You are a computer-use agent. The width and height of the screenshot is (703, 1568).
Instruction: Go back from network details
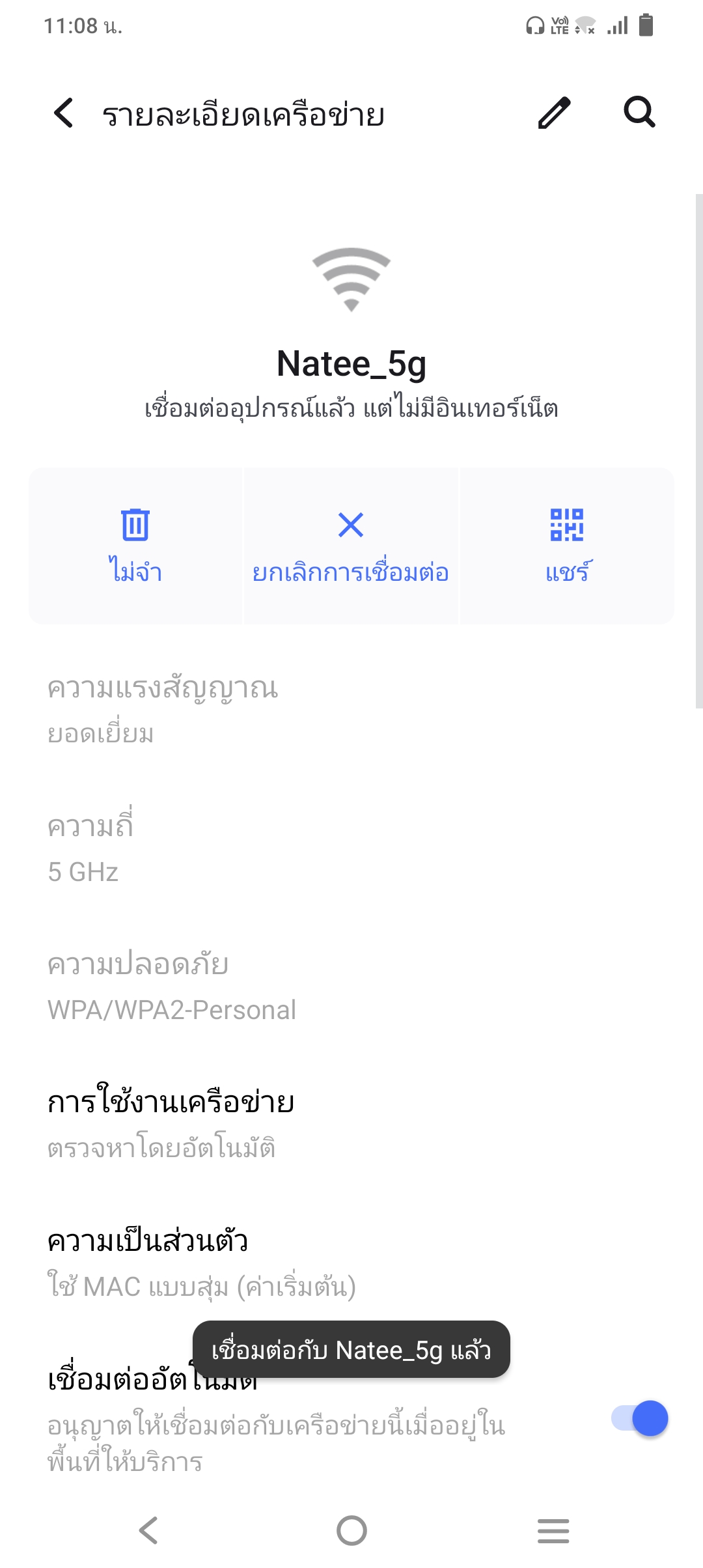click(x=64, y=113)
